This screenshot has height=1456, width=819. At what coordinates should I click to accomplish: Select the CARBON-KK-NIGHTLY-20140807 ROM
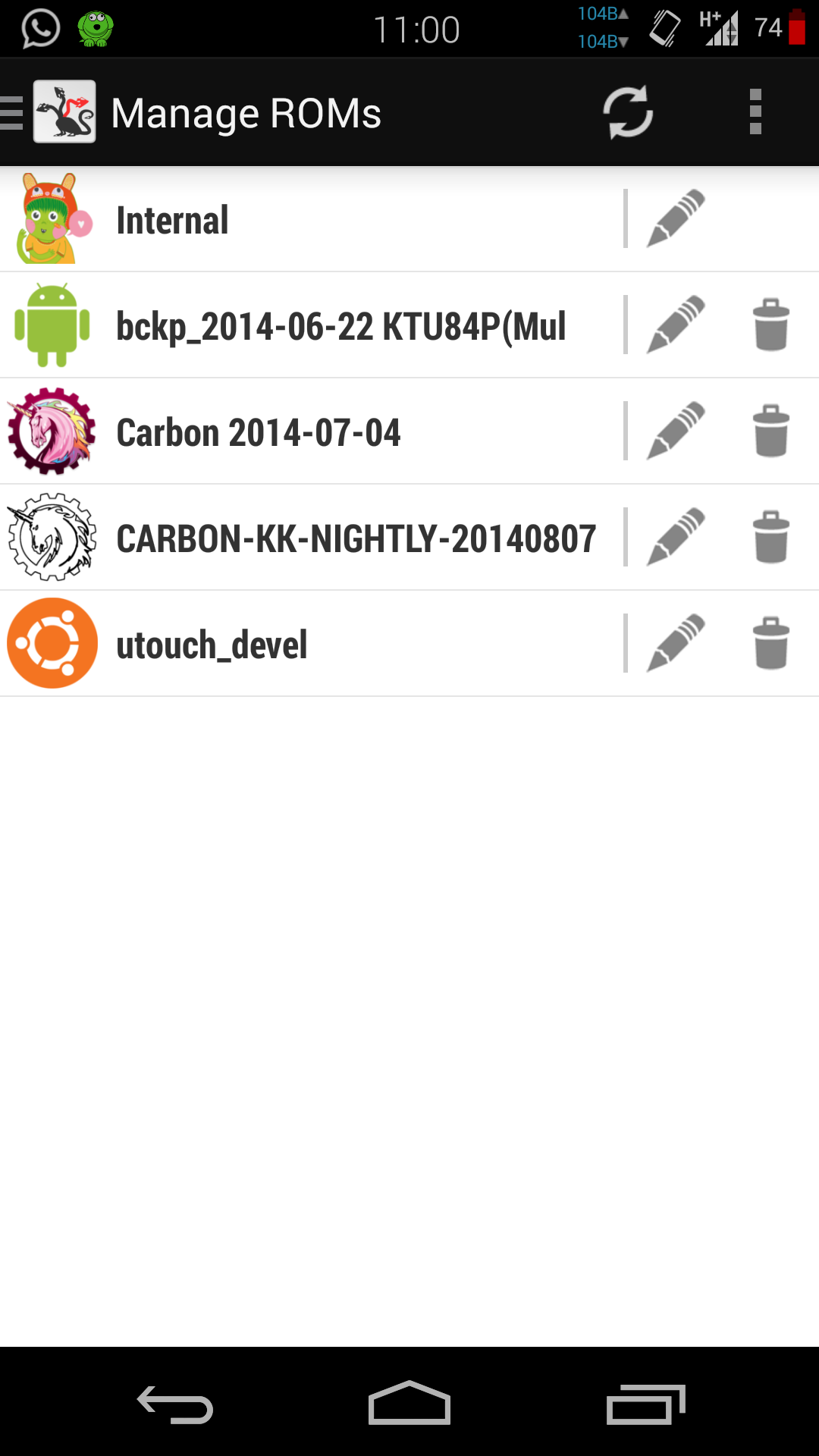tap(311, 538)
